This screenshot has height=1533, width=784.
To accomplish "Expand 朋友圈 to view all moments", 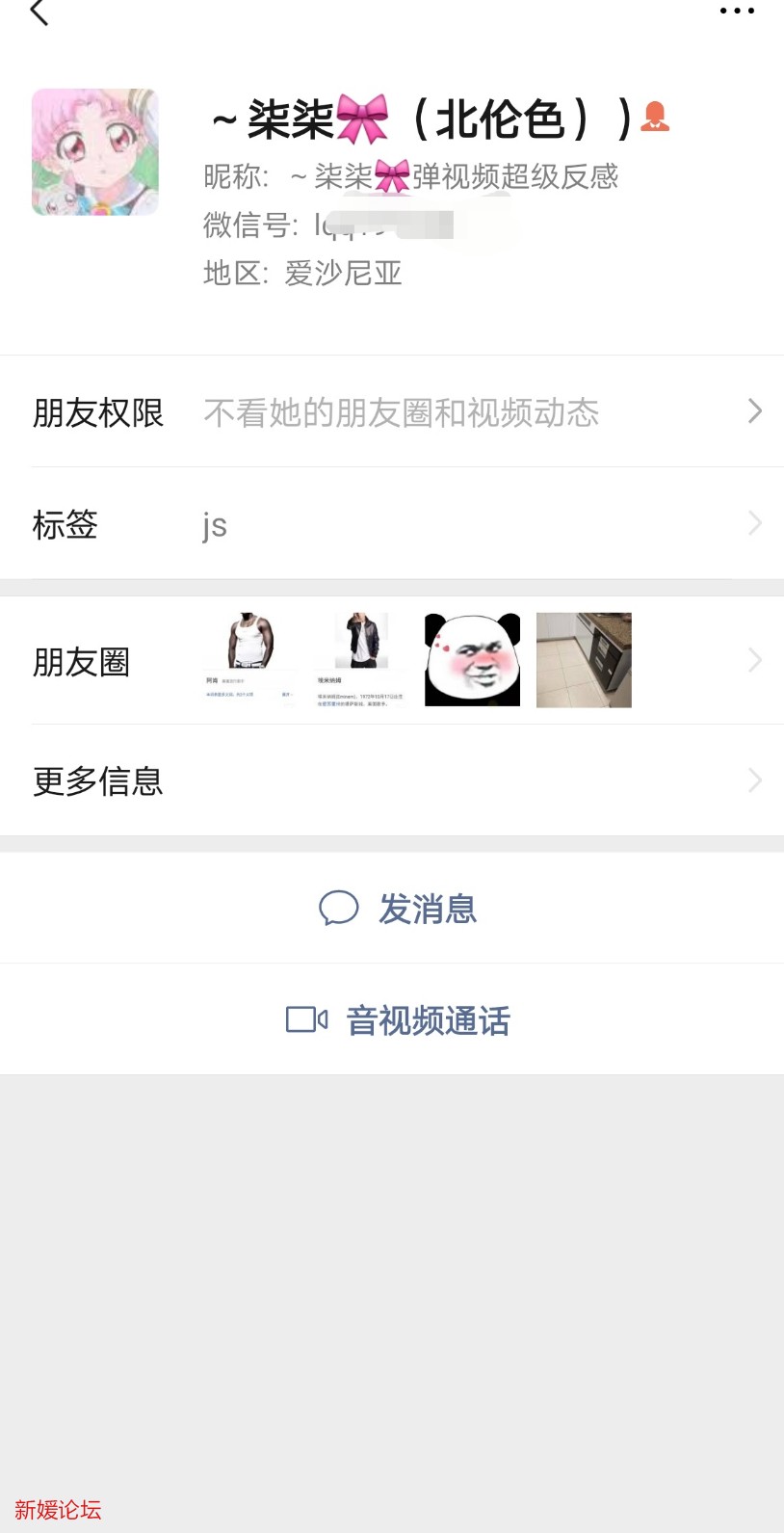I will pos(755,659).
